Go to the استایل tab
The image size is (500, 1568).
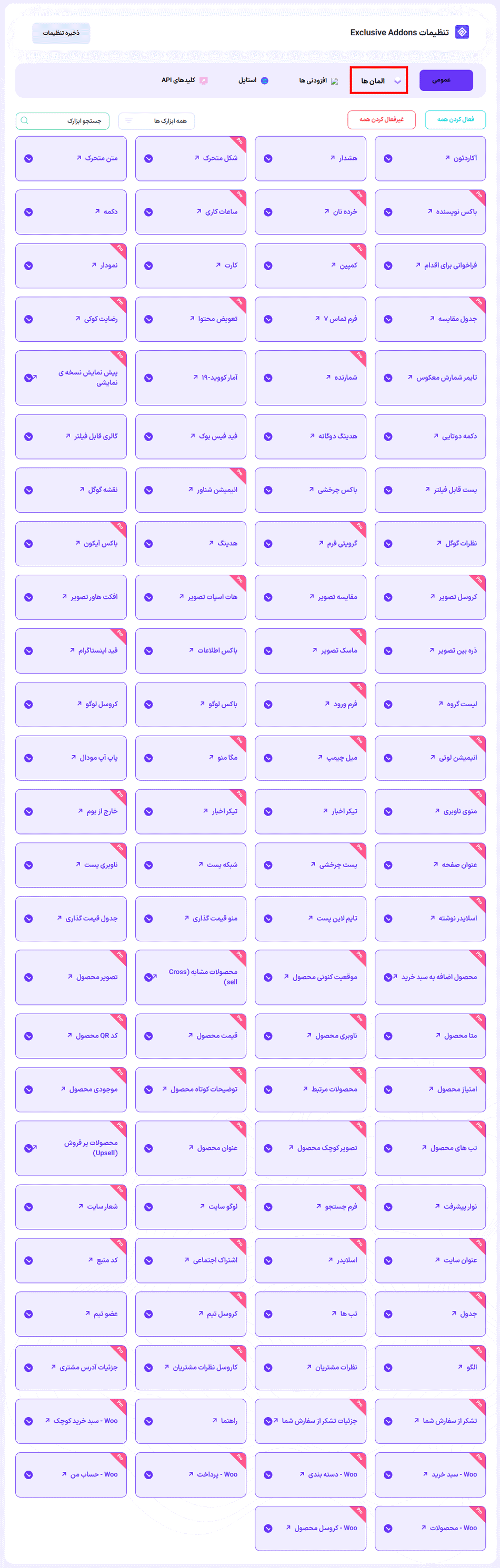(253, 80)
